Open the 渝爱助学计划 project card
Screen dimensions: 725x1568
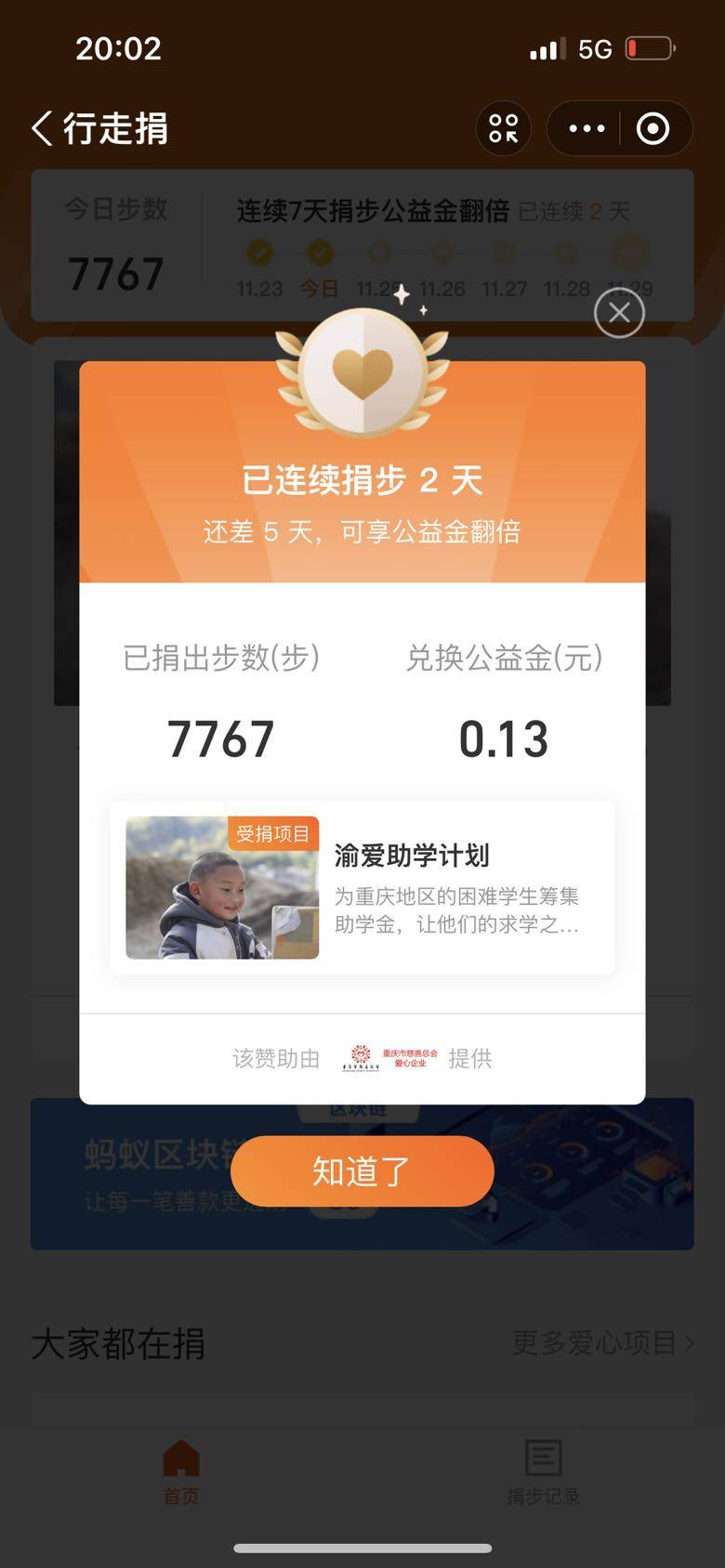(x=362, y=887)
